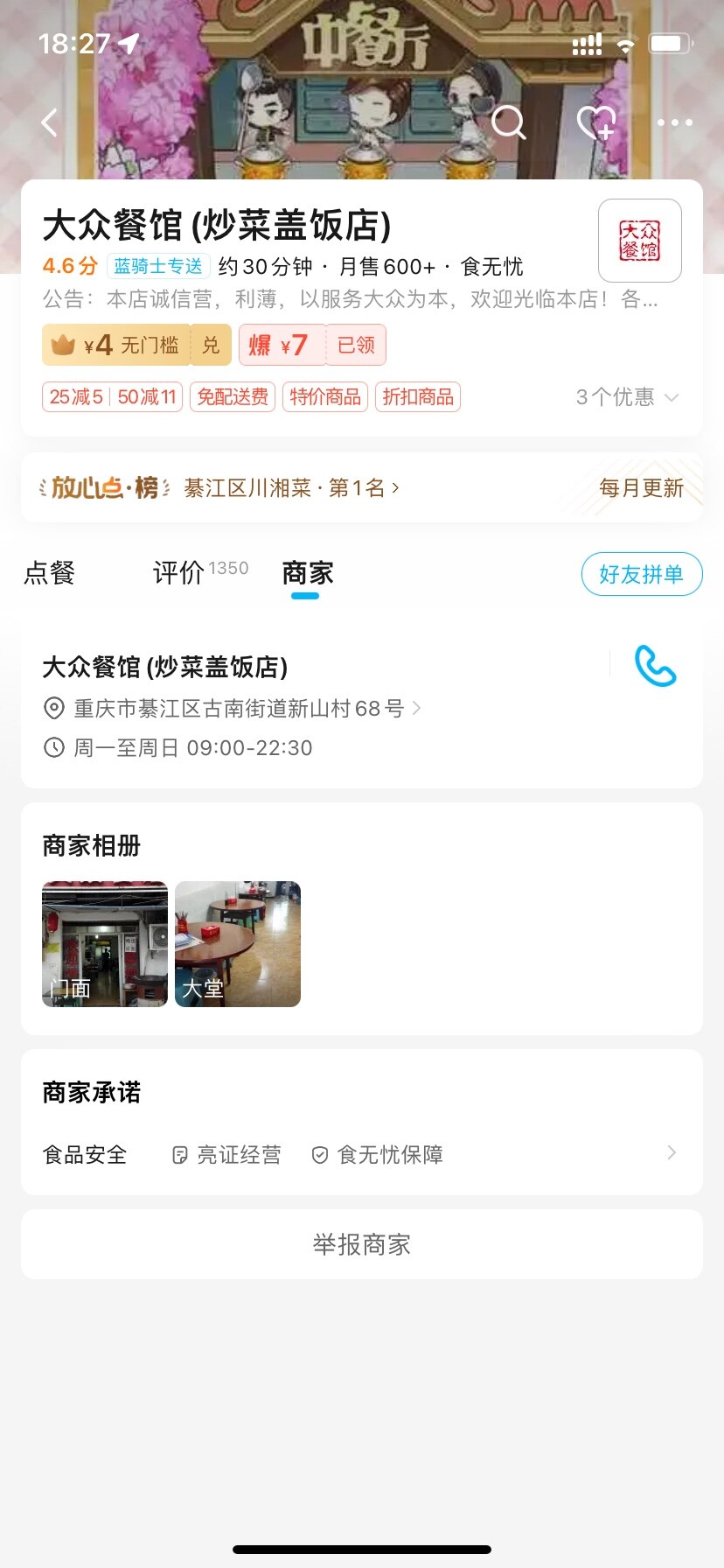The height and width of the screenshot is (1568, 724).
Task: Expand the 3个优惠 discounts list
Action: (626, 397)
